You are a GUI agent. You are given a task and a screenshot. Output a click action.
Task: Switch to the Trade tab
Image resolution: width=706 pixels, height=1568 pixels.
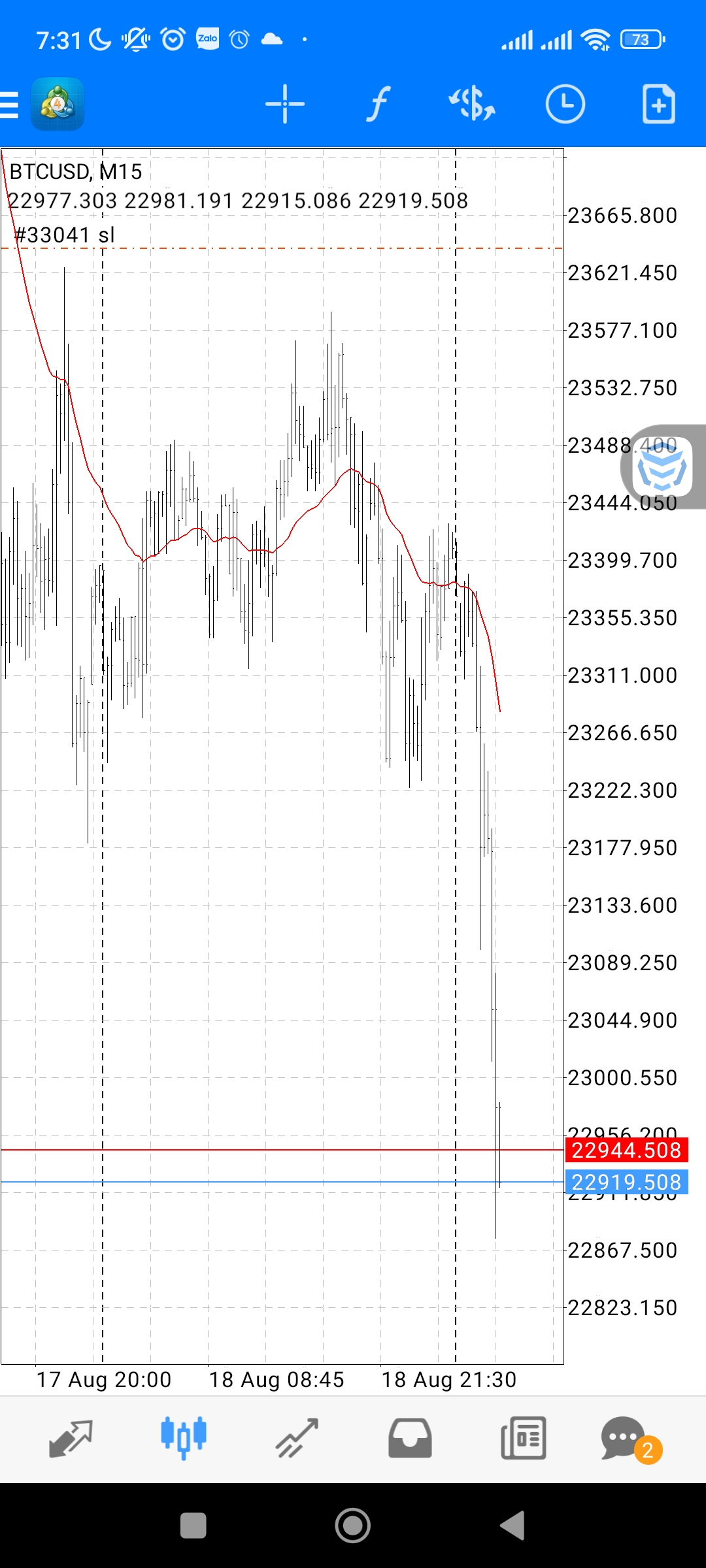(297, 1439)
